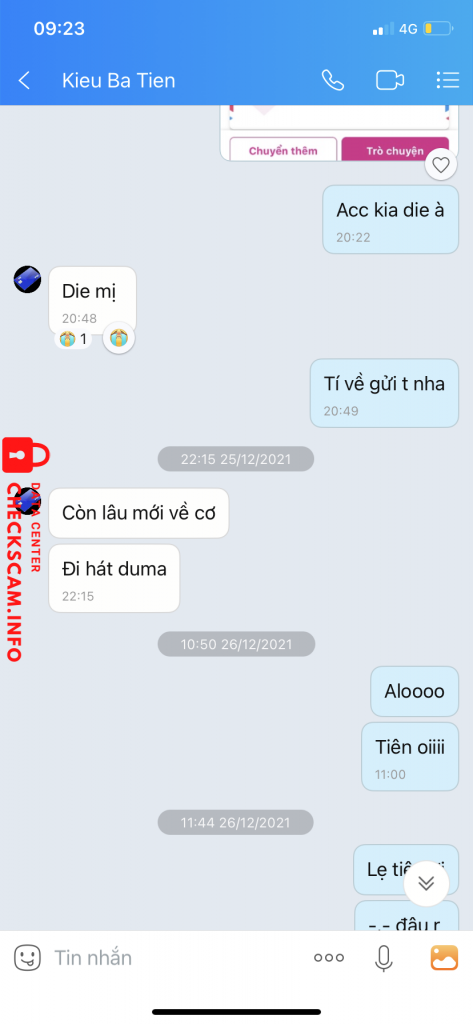Open more options with the three-dots icon

pyautogui.click(x=329, y=958)
